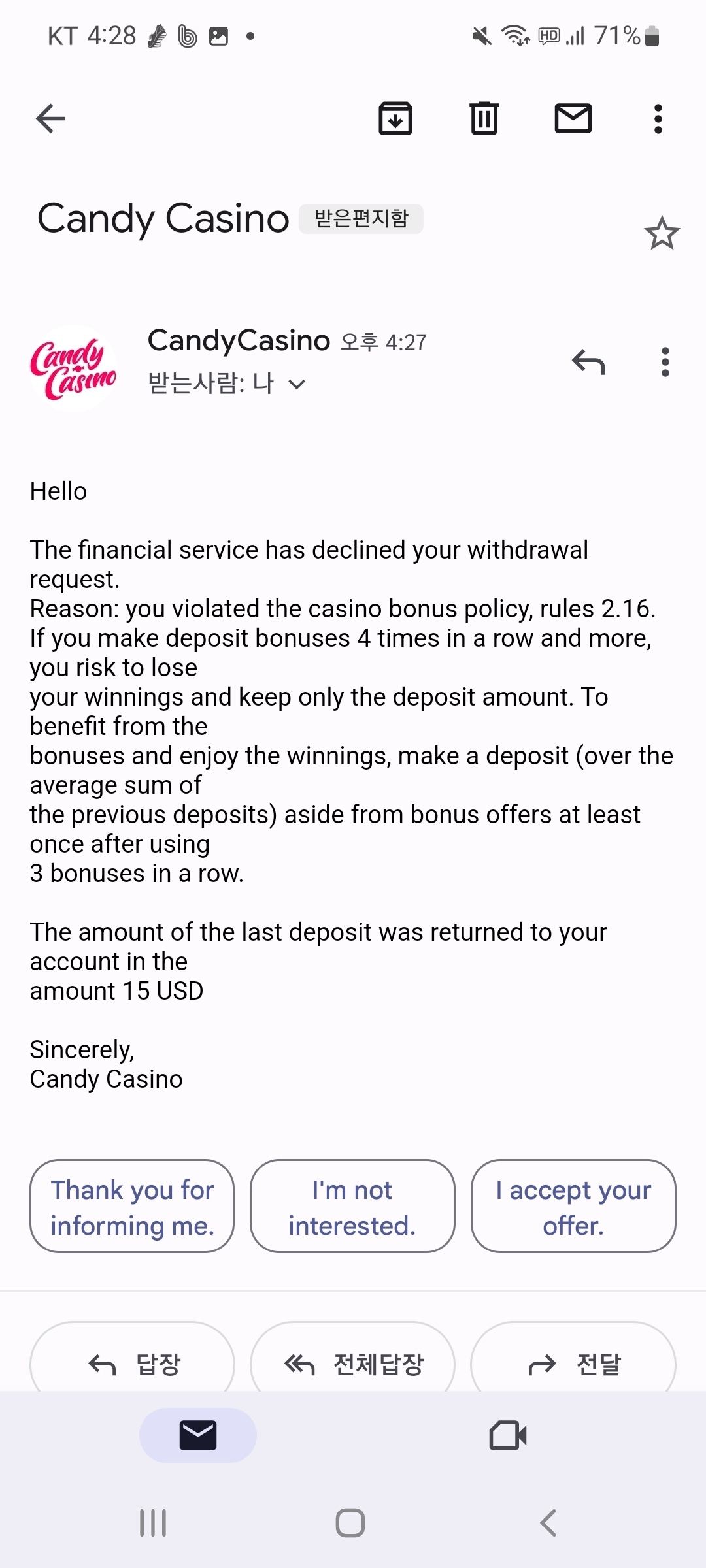Open CandyCasino sender profile avatar
Screen dimensions: 706x1568
[x=73, y=368]
